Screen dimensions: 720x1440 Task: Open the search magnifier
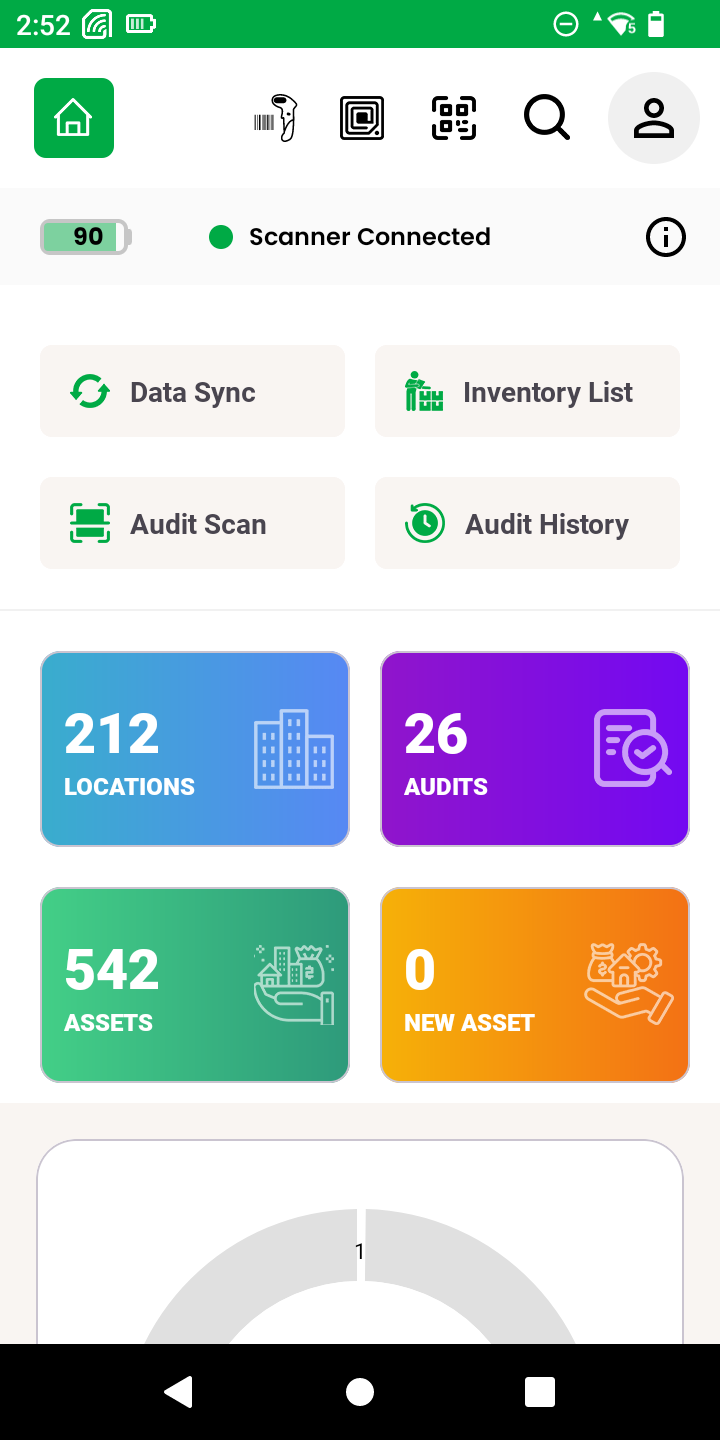547,118
